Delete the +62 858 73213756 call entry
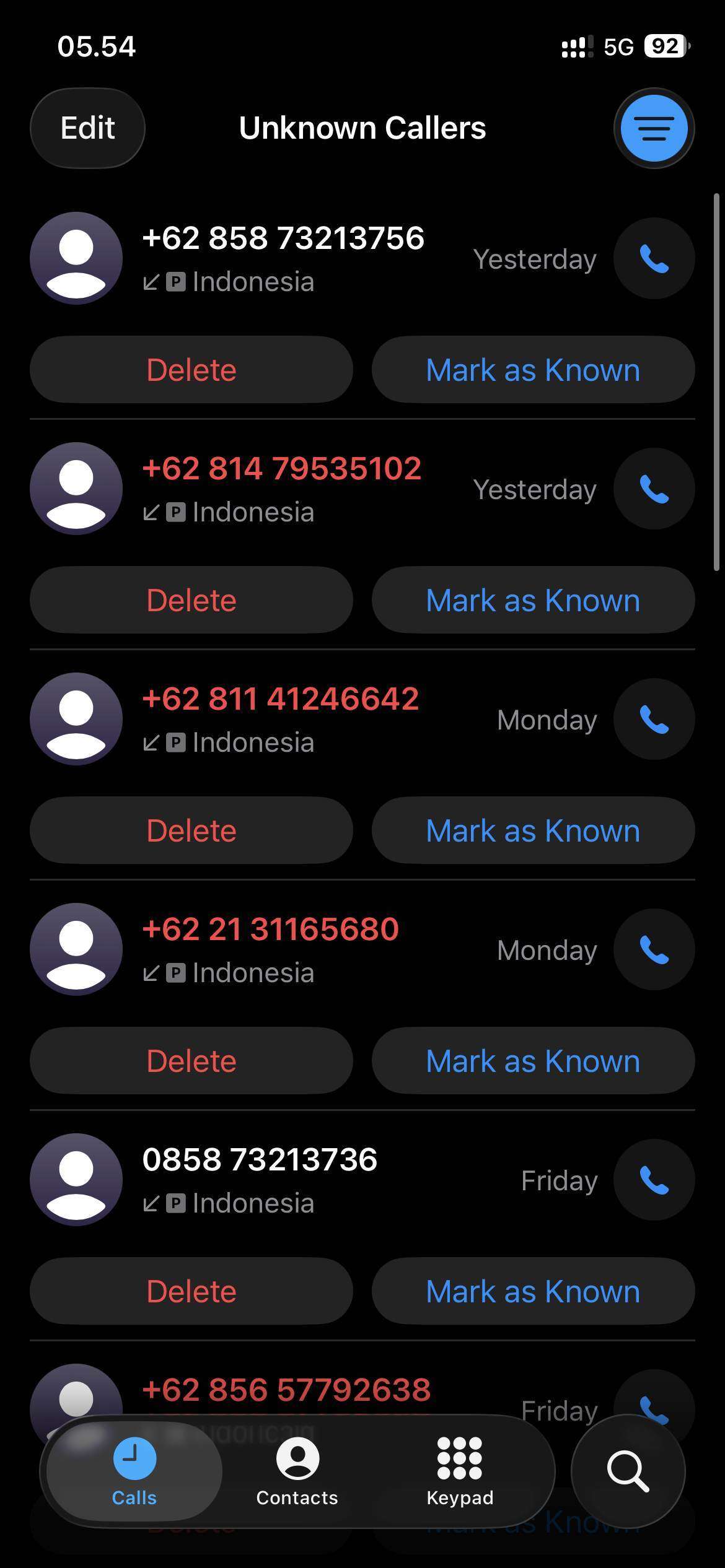The image size is (725, 1568). pos(191,370)
